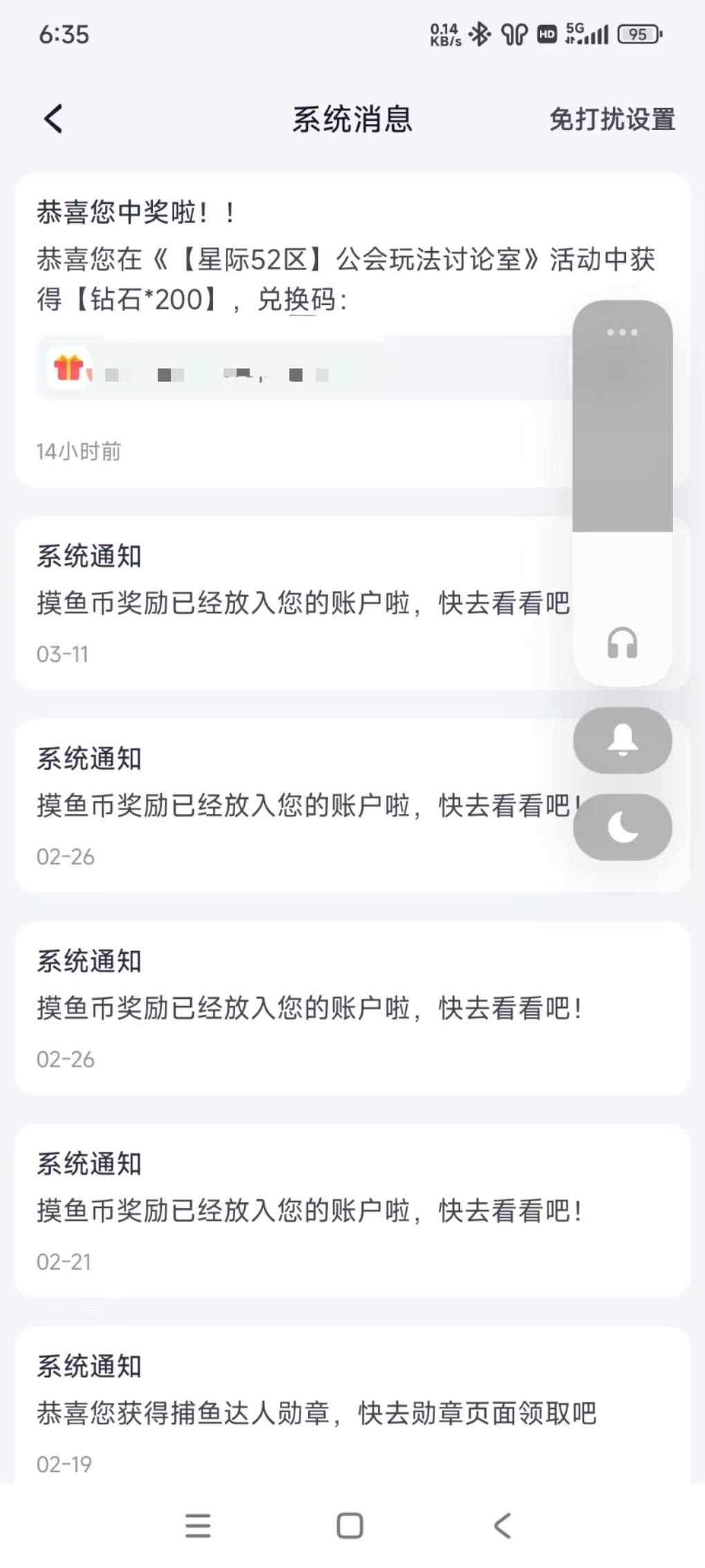
Task: Open the 系统通知 dated 02-21
Action: click(x=352, y=1210)
